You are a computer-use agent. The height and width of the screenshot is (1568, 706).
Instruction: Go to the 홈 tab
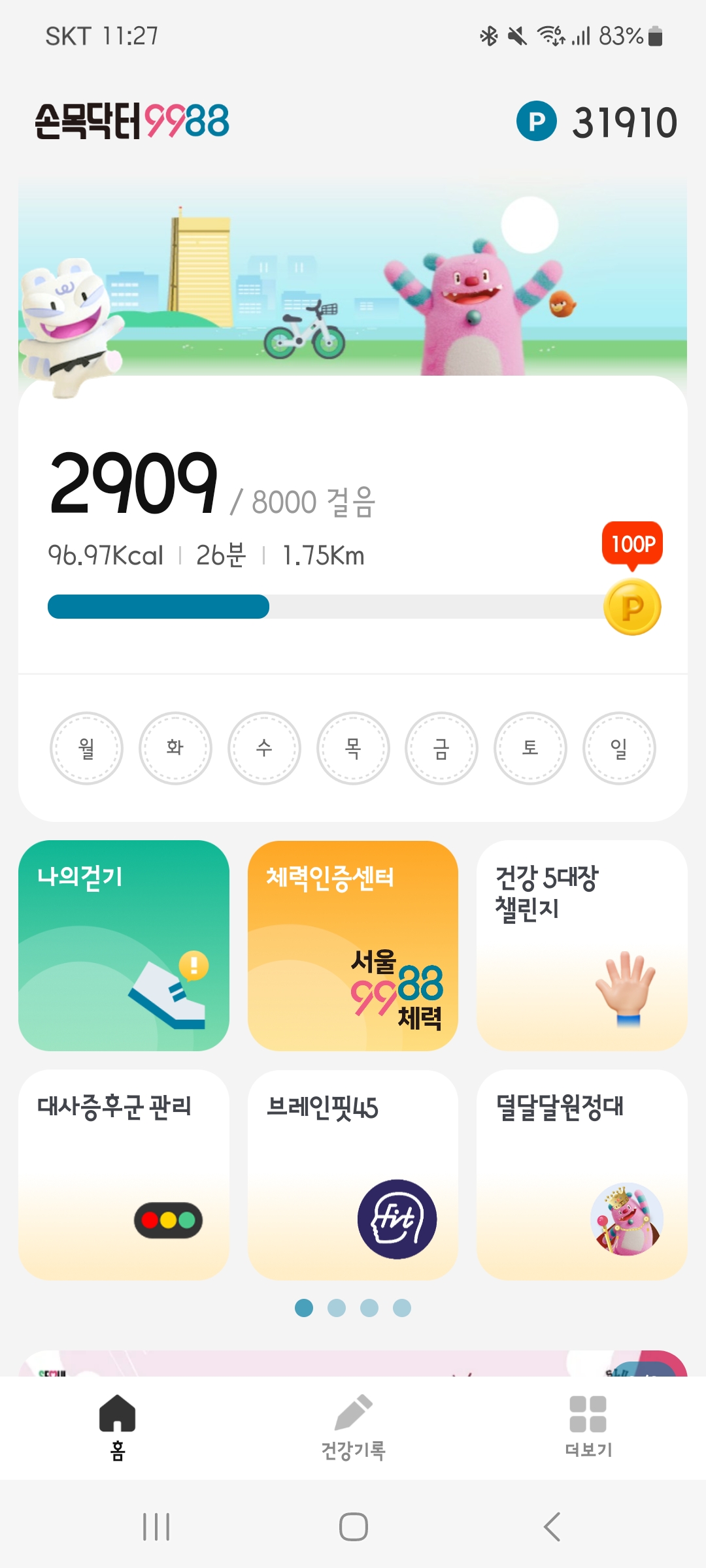(x=118, y=1428)
